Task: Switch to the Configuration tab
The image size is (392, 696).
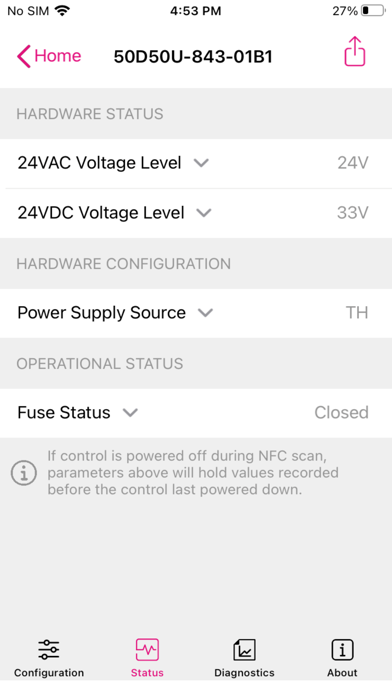Action: [x=49, y=658]
